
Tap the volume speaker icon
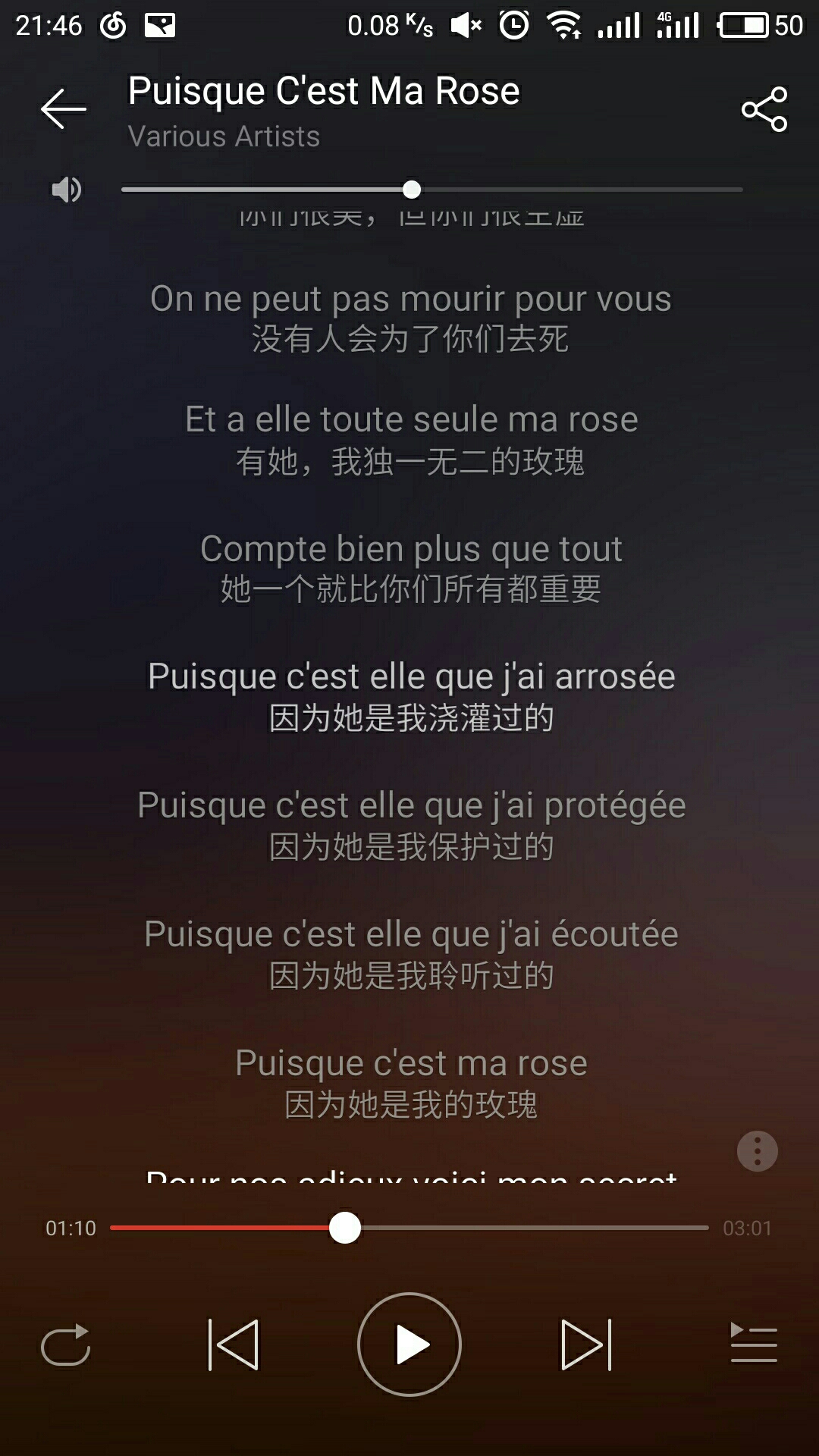tap(67, 190)
